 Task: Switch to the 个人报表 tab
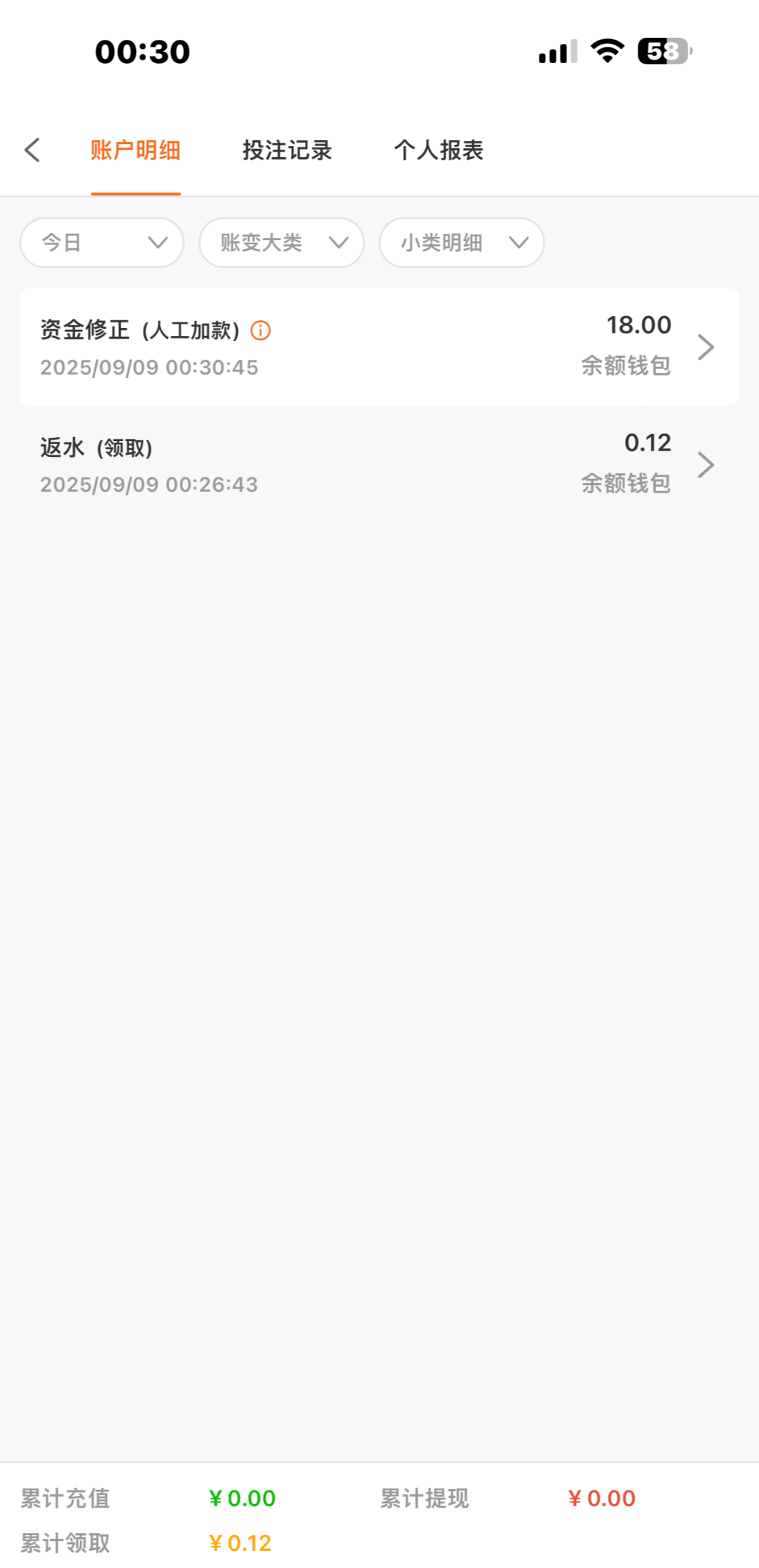click(x=439, y=150)
